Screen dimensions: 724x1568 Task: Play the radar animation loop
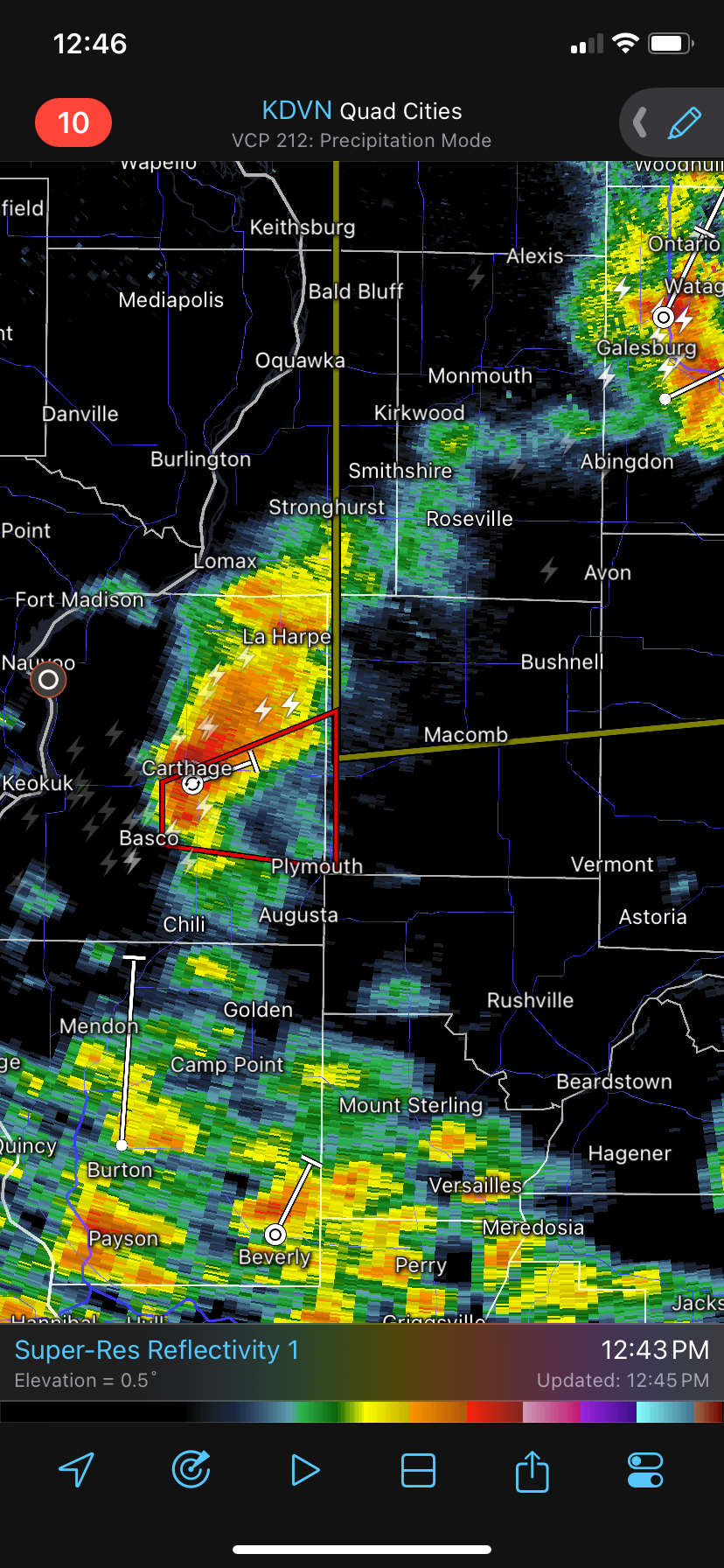tap(304, 1470)
